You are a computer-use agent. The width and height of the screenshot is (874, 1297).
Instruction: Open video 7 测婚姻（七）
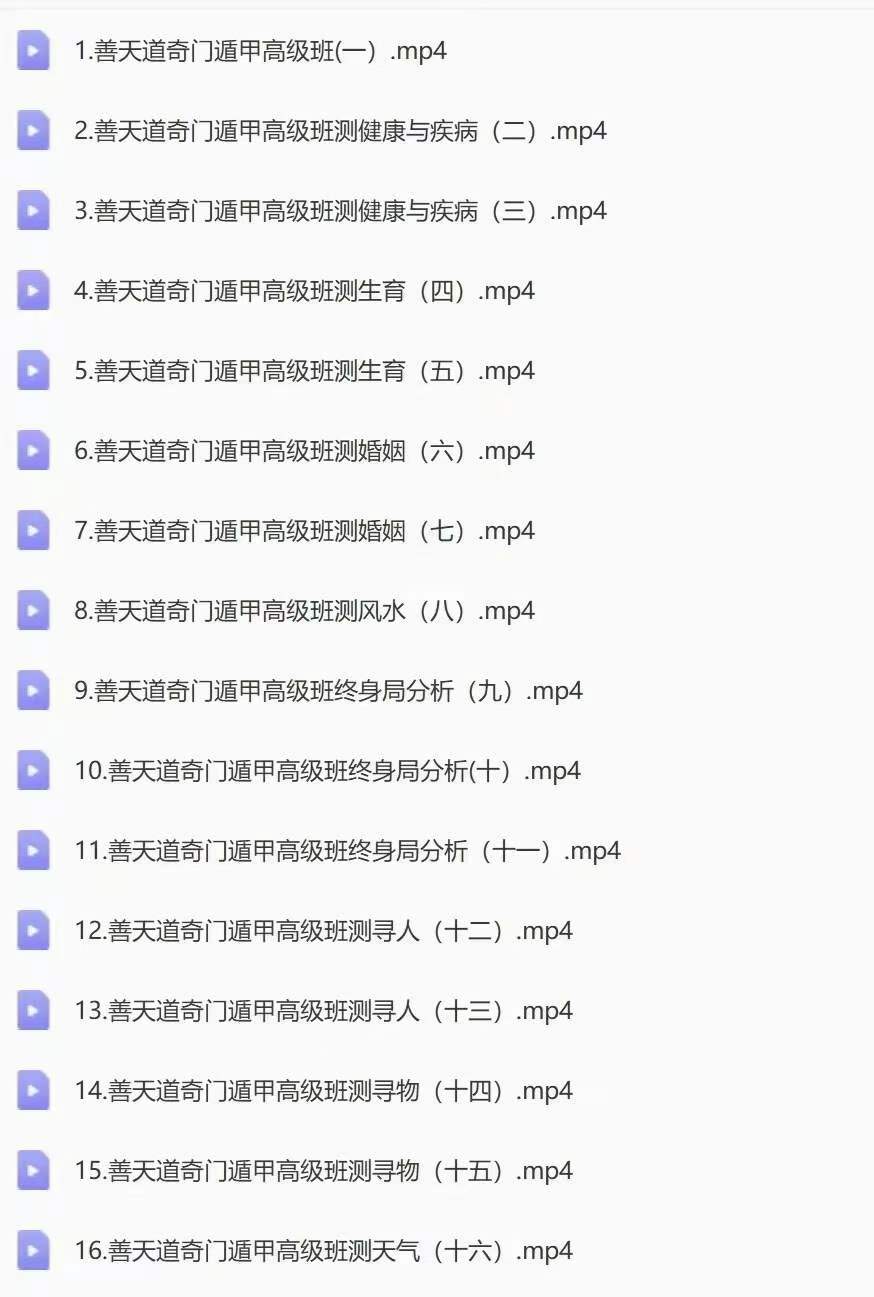(x=304, y=531)
